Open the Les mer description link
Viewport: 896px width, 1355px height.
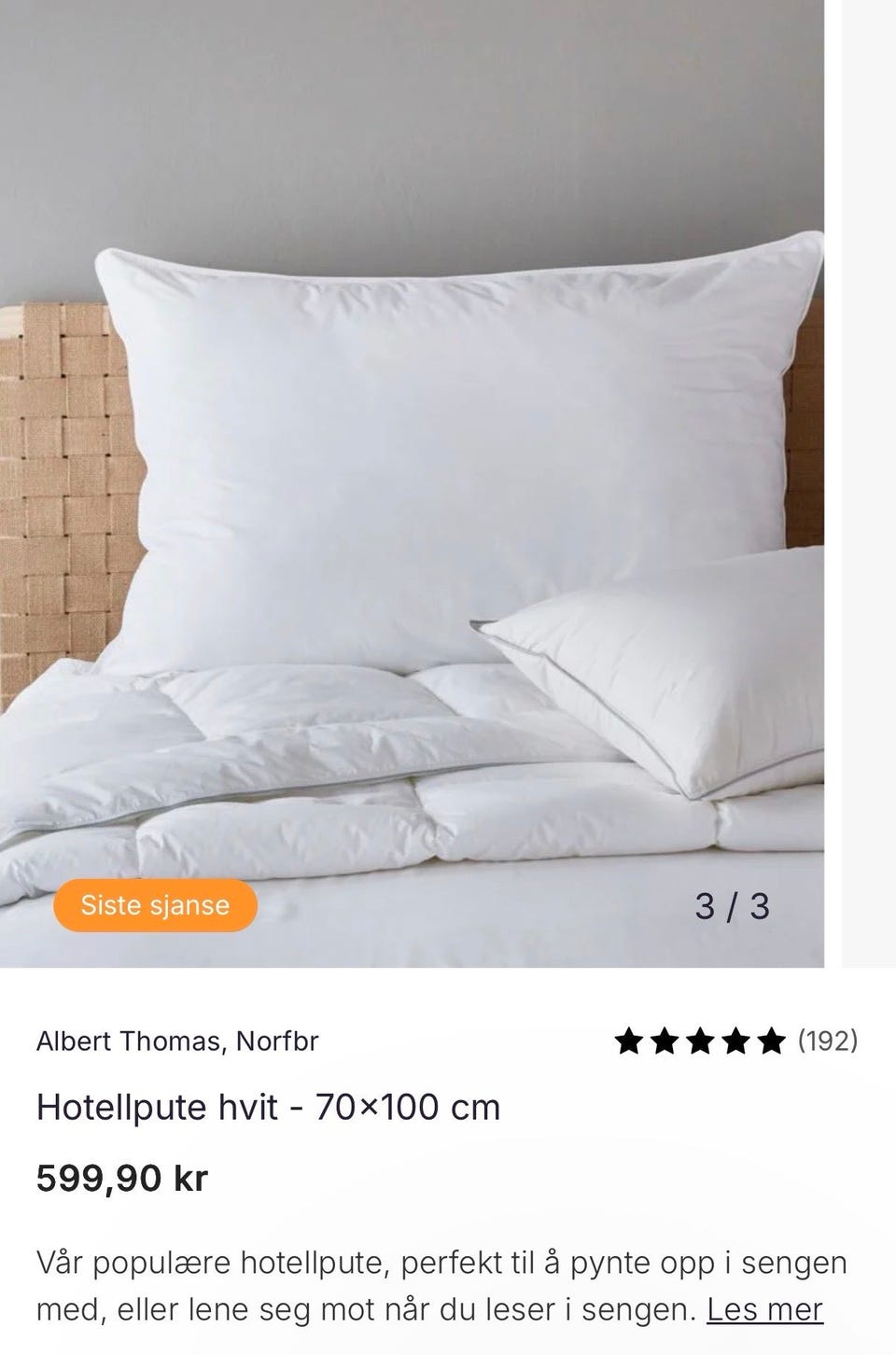764,1309
